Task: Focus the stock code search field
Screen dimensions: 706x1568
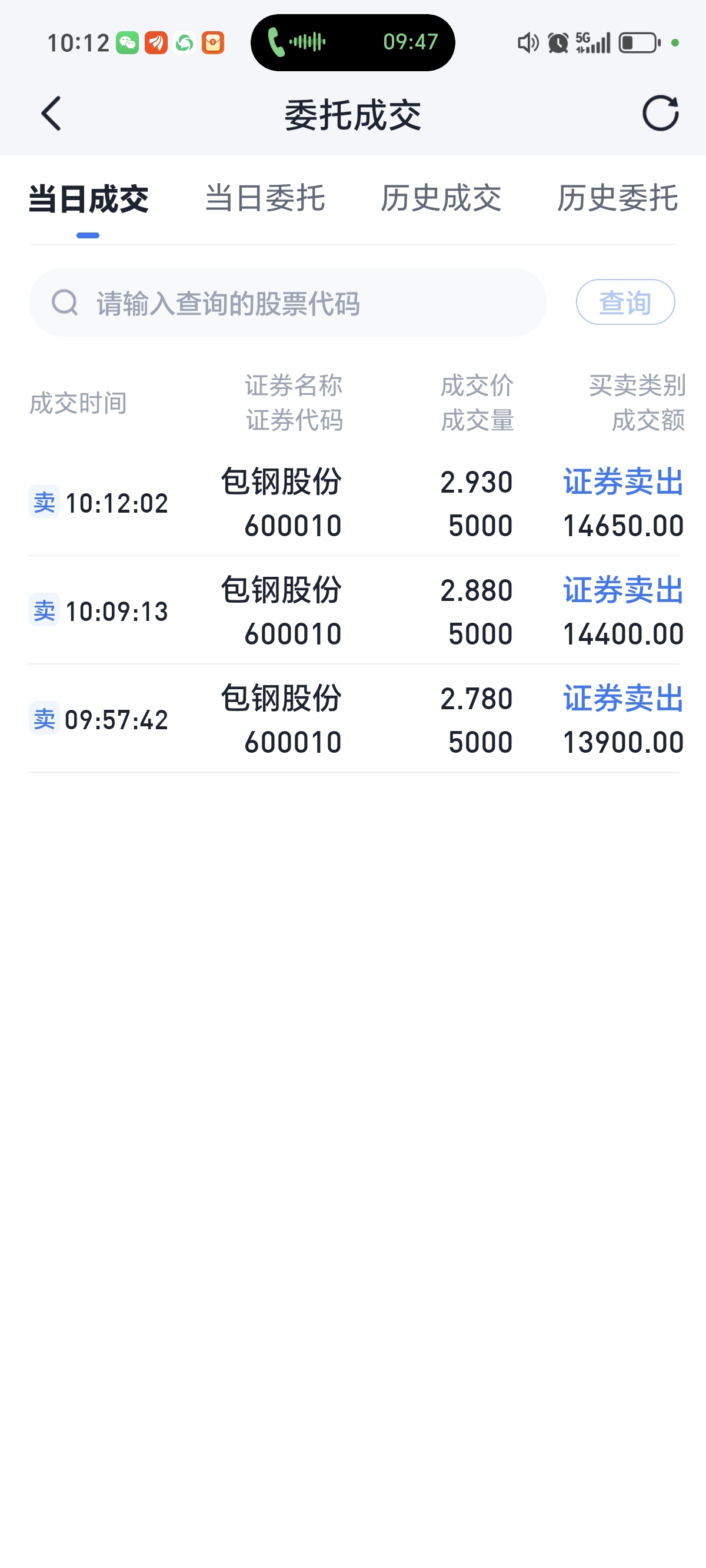Action: point(288,303)
